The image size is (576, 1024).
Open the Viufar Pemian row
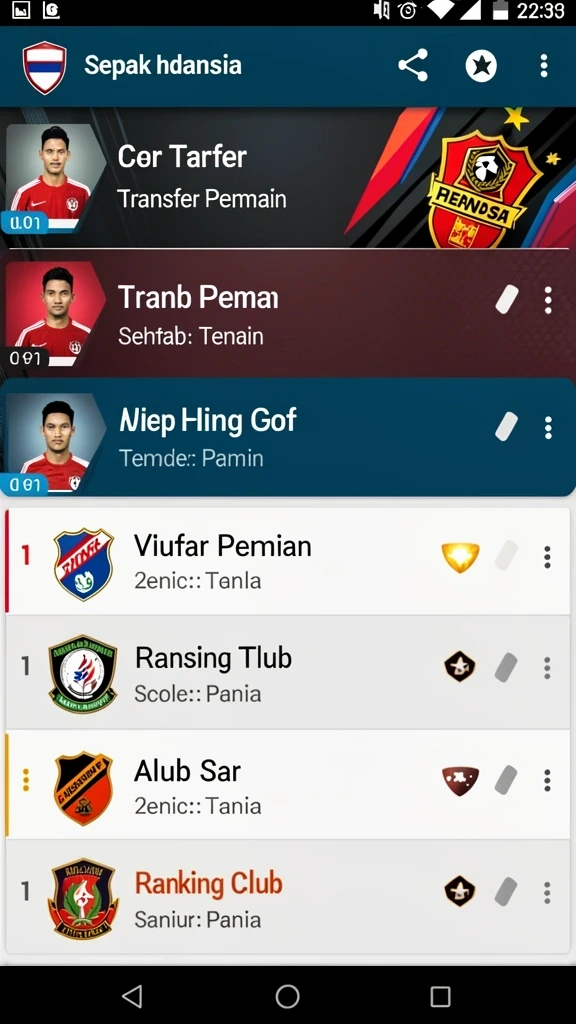point(288,561)
